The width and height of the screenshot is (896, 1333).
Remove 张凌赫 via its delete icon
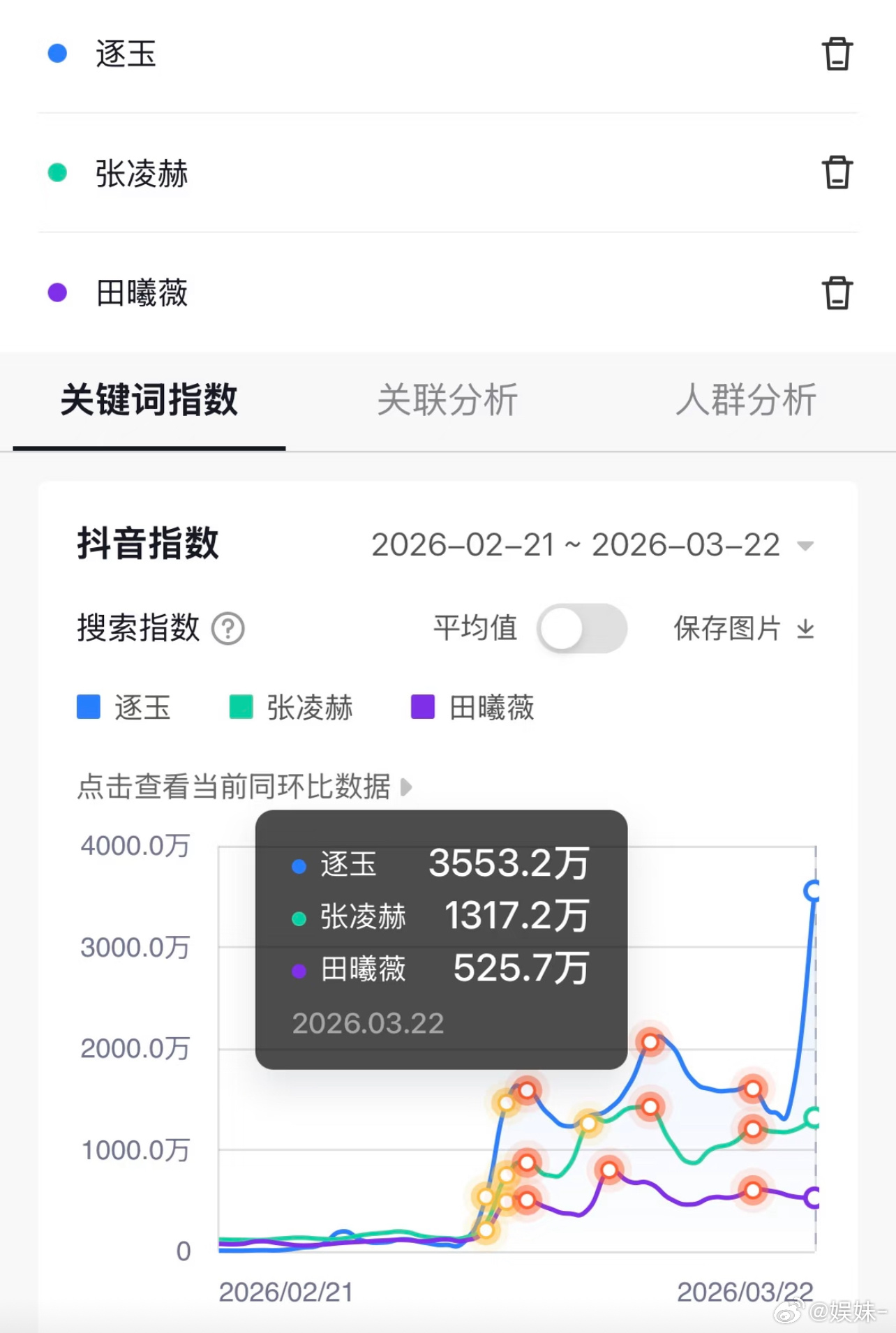click(x=837, y=173)
